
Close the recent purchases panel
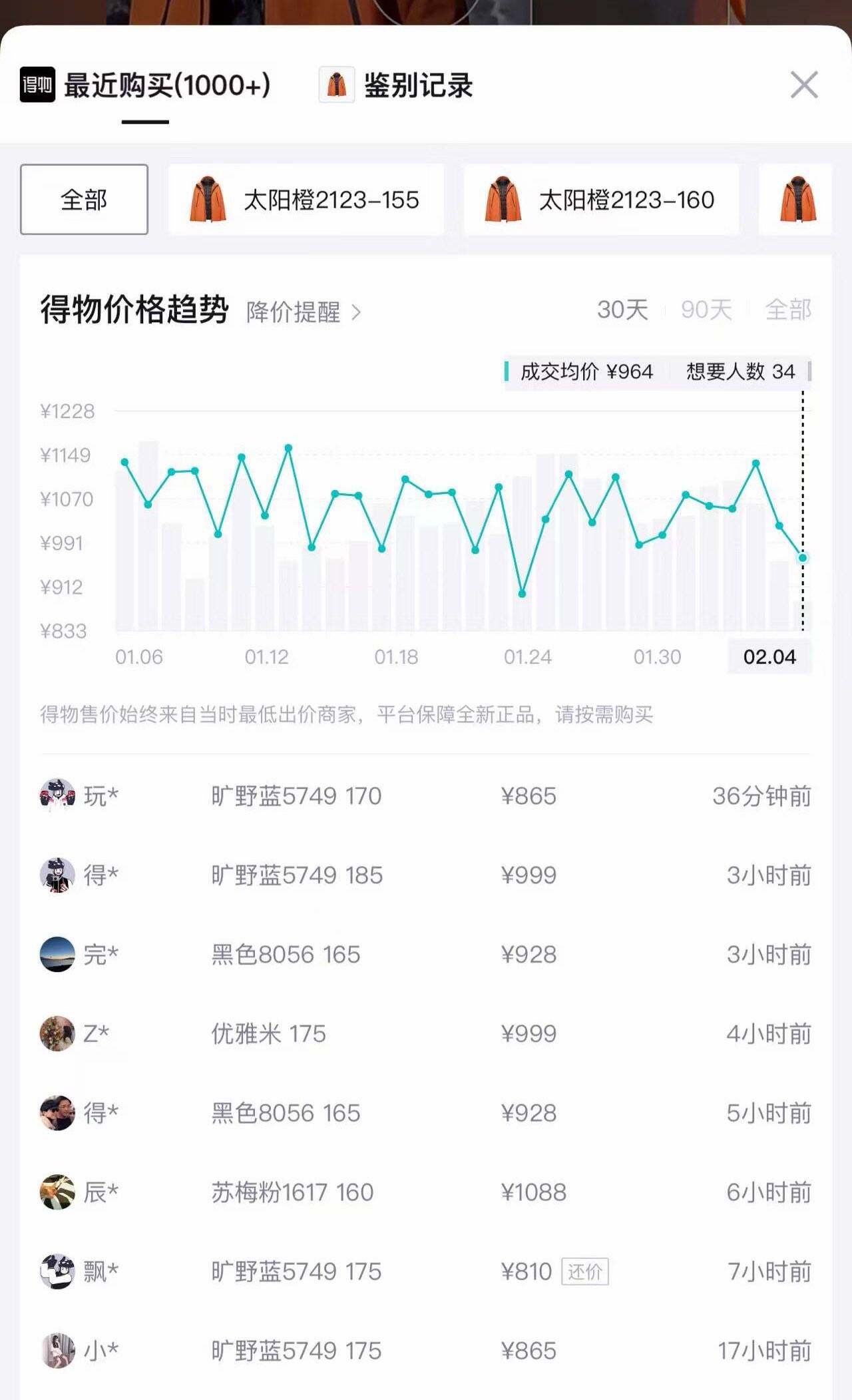[x=803, y=85]
